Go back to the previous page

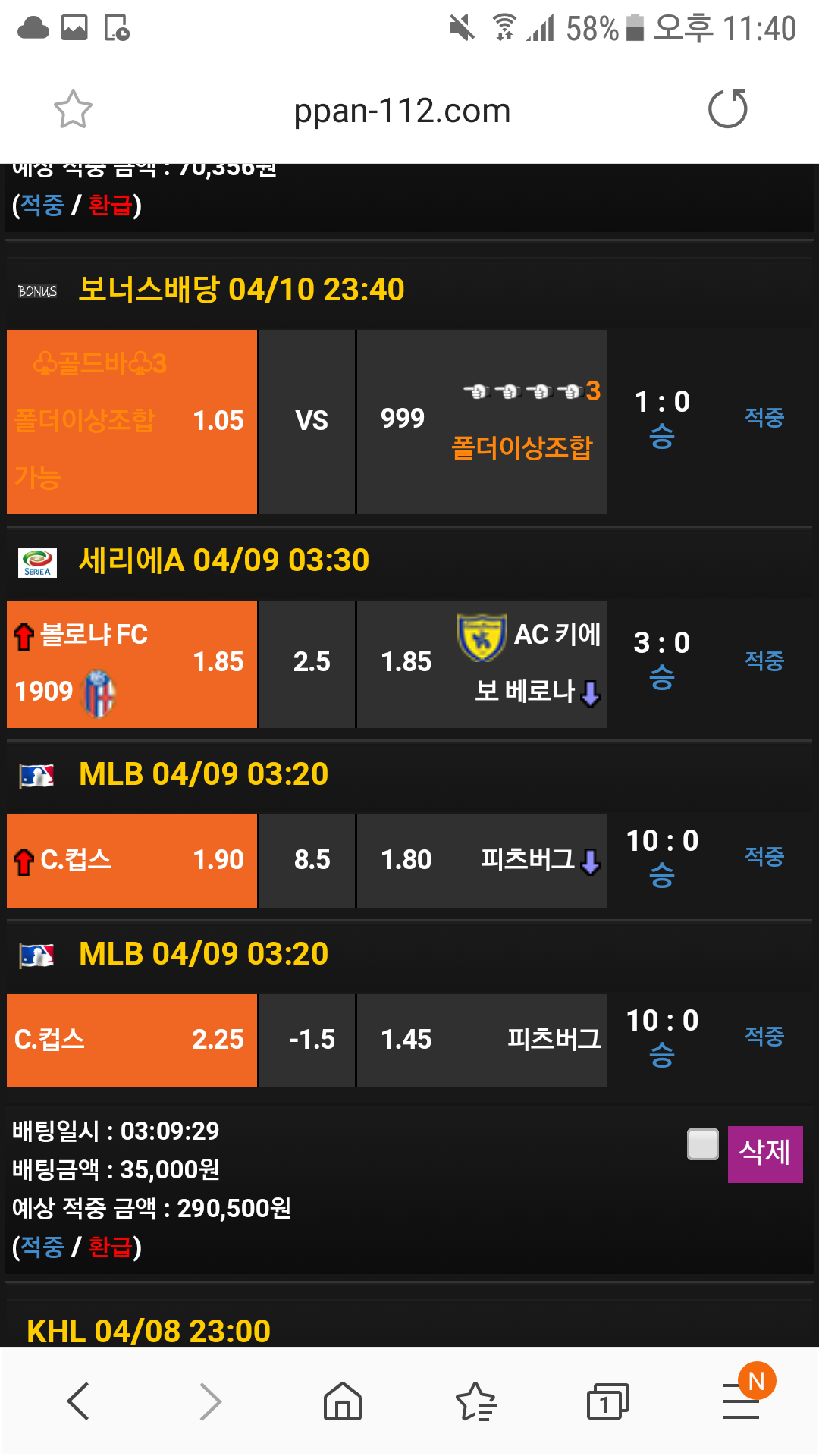point(78,1401)
